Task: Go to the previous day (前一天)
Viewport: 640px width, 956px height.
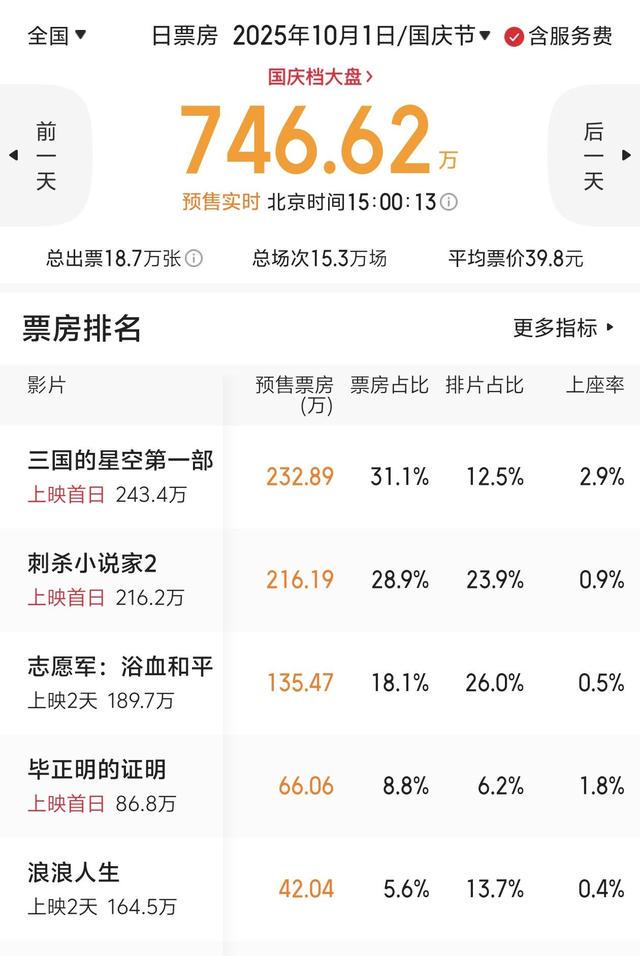Action: (44, 155)
